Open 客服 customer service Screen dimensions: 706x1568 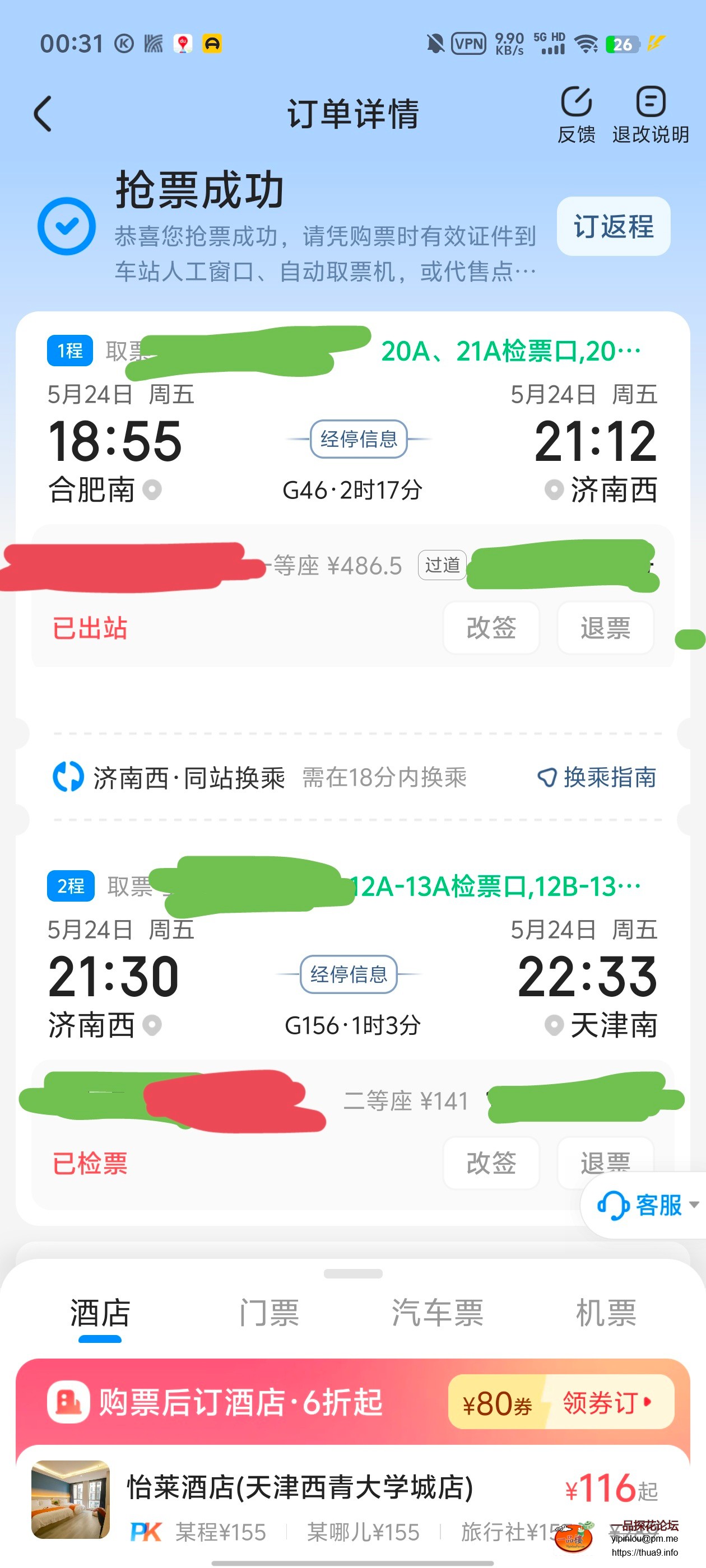coord(644,1205)
